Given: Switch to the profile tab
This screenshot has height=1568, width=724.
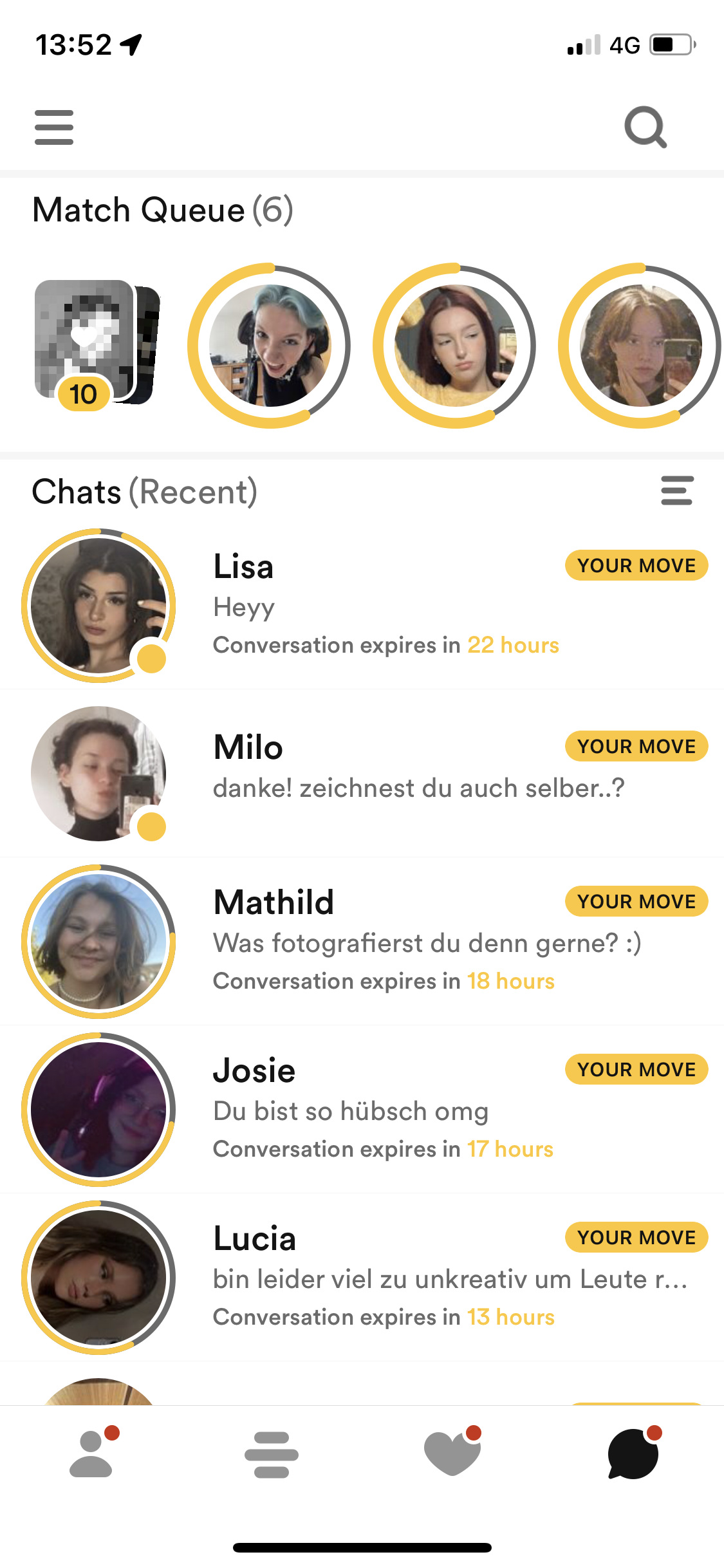Looking at the screenshot, I should [91, 1454].
